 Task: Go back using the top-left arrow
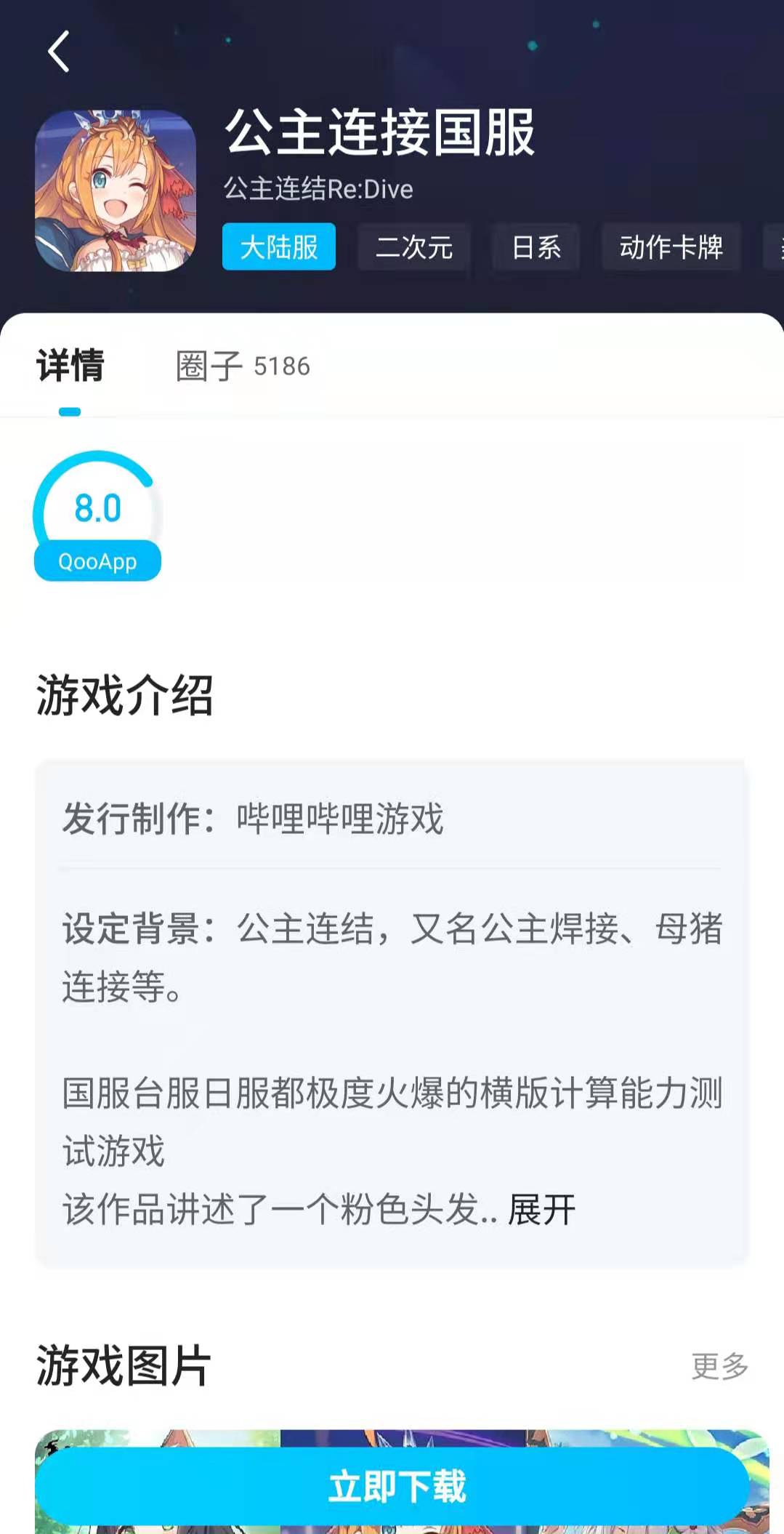coord(58,52)
